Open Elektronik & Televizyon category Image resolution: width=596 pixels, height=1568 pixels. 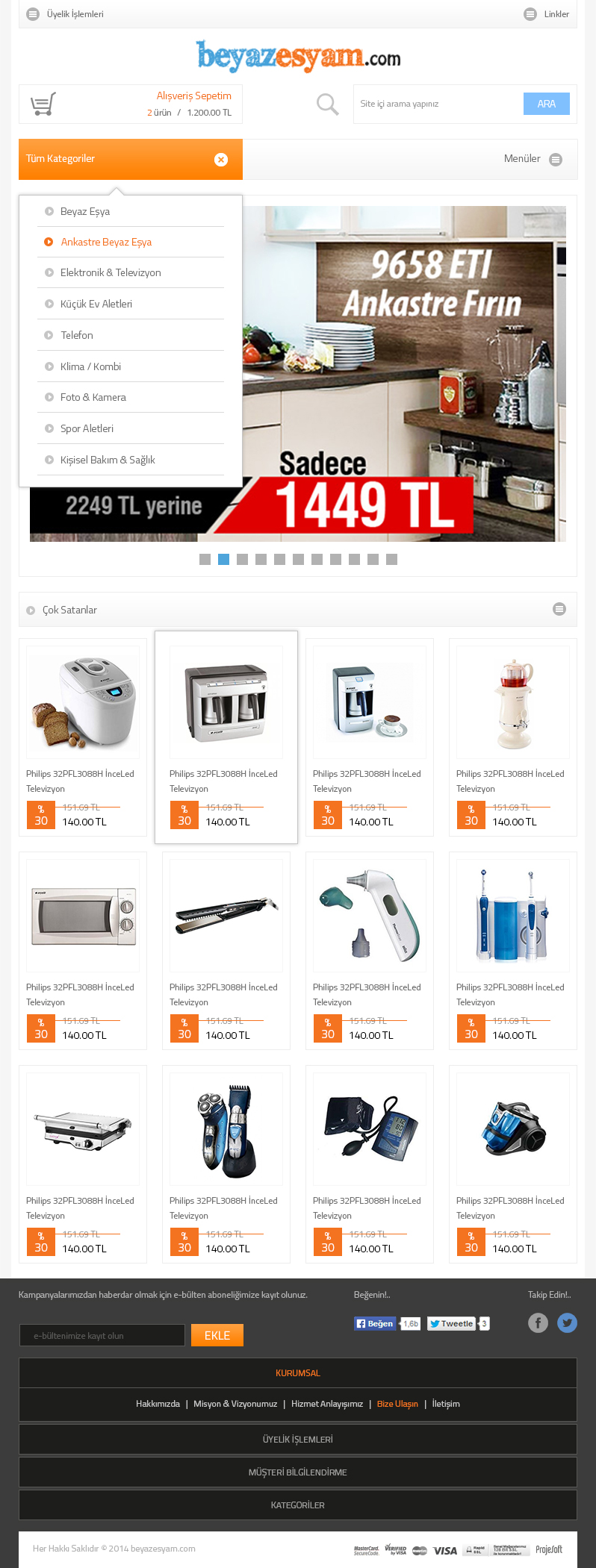pyautogui.click(x=111, y=272)
